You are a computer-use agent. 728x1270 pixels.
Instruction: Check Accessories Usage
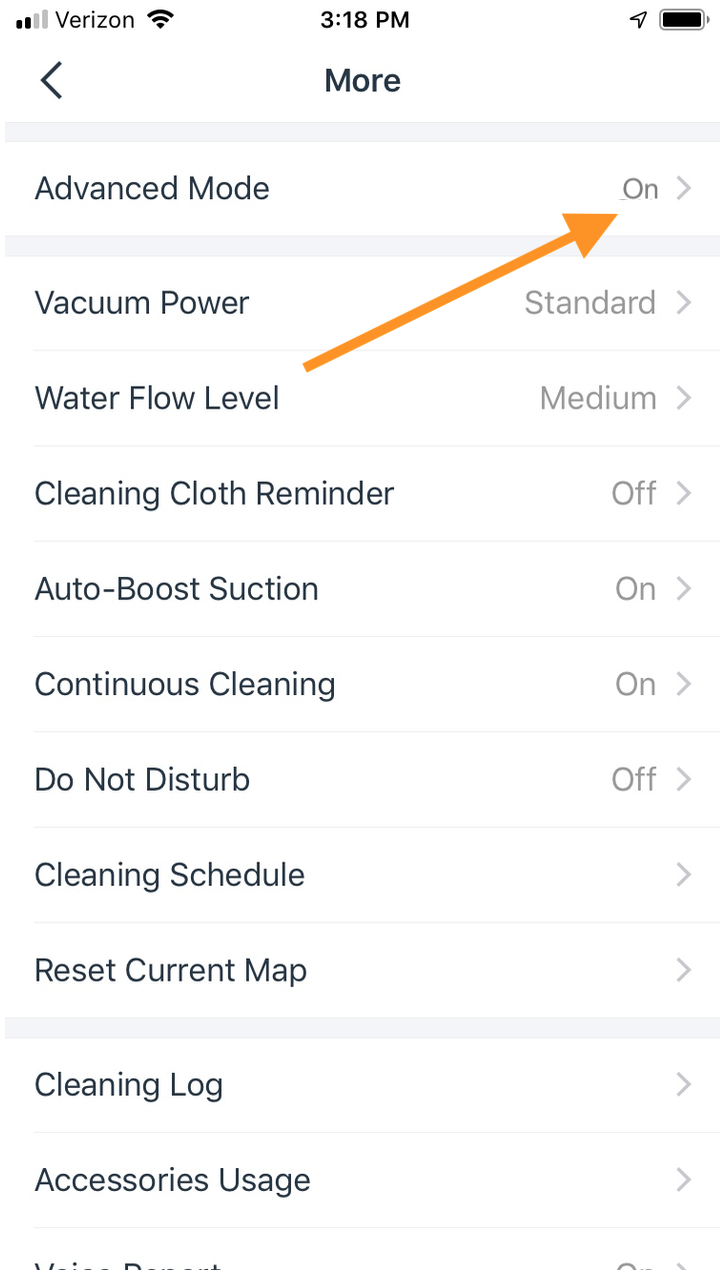pos(362,1180)
